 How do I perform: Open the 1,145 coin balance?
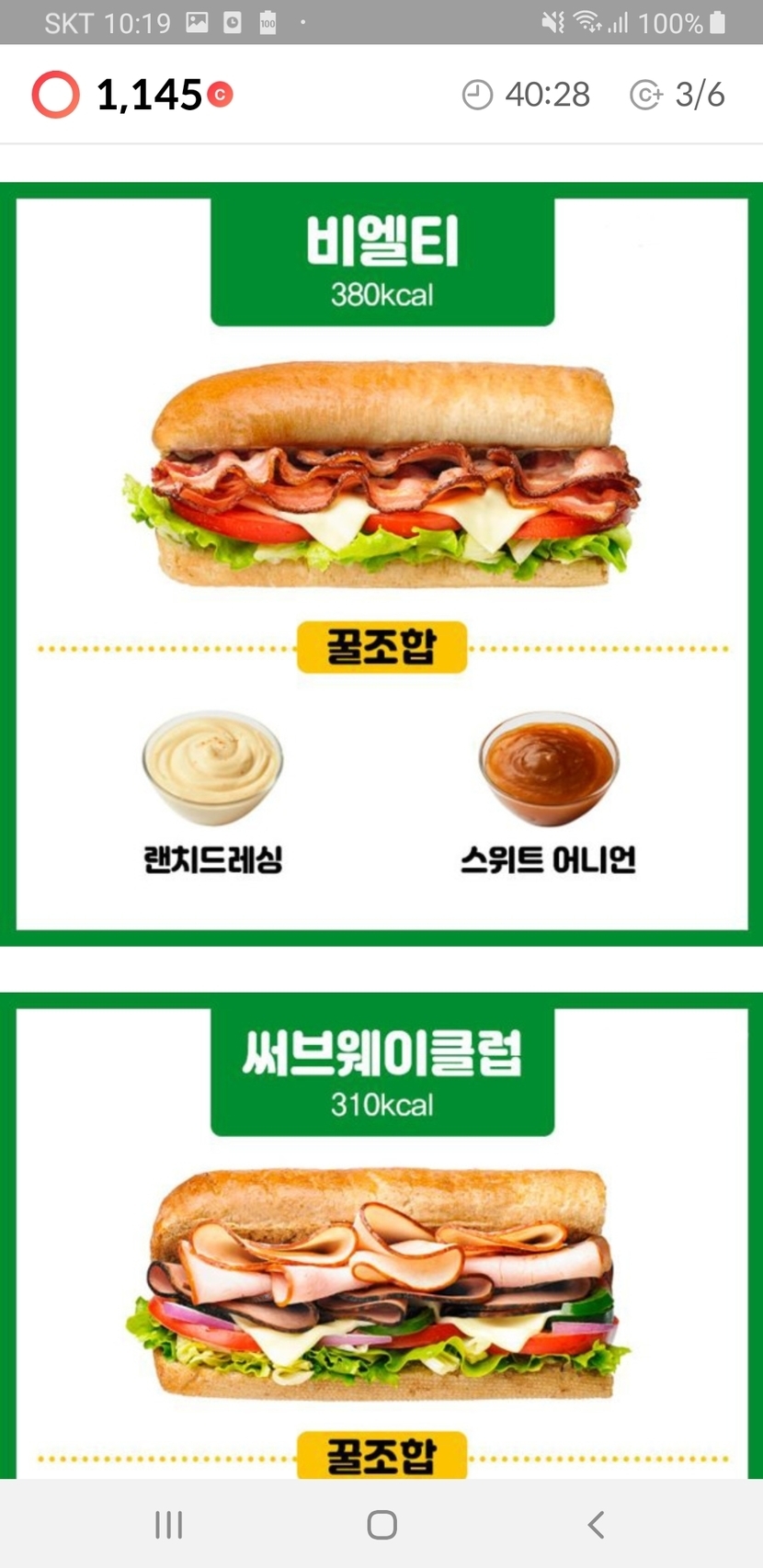click(149, 95)
